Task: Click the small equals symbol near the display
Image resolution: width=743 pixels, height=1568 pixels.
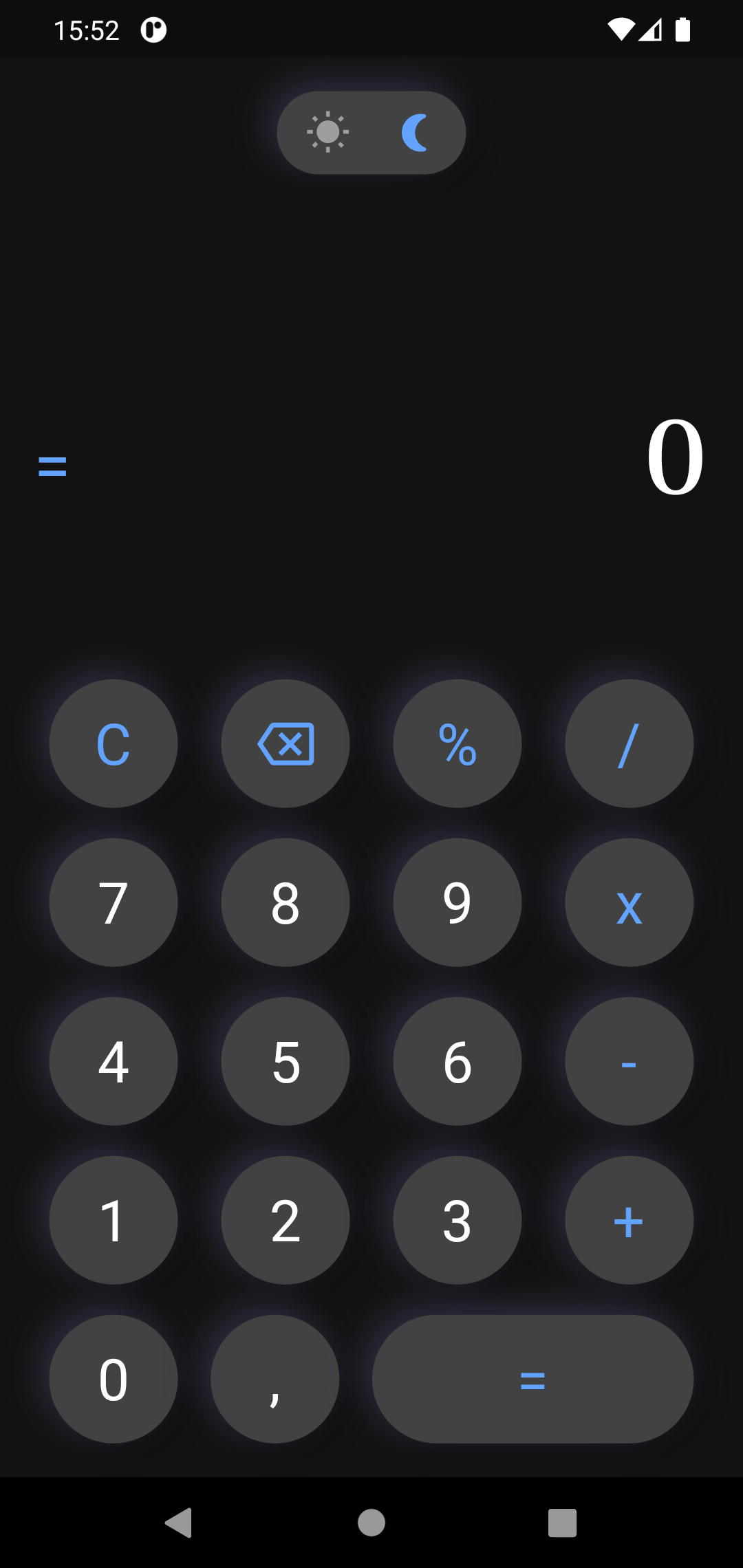Action: pyautogui.click(x=52, y=466)
